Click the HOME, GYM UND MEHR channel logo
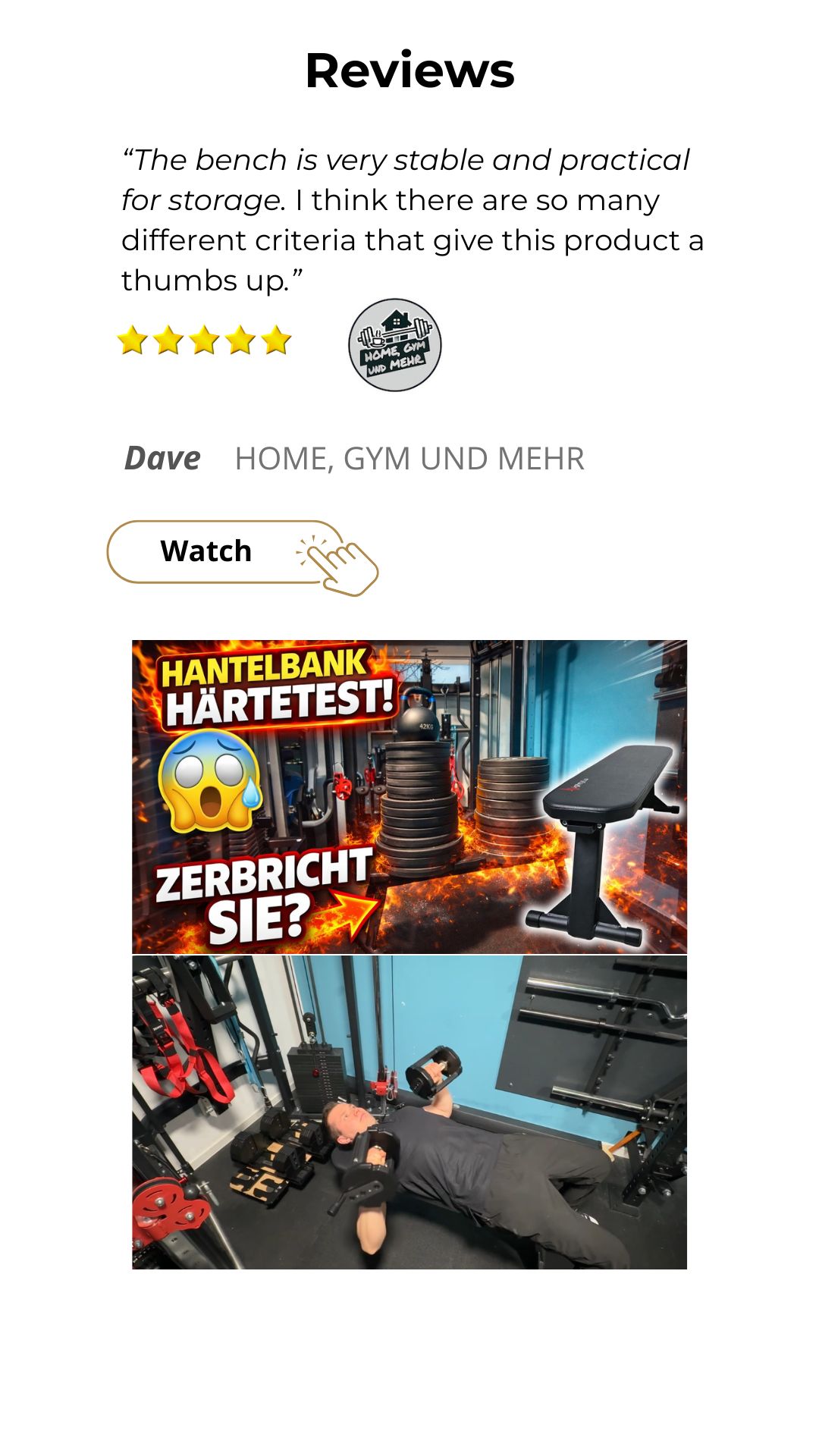The image size is (819, 1456). (394, 345)
